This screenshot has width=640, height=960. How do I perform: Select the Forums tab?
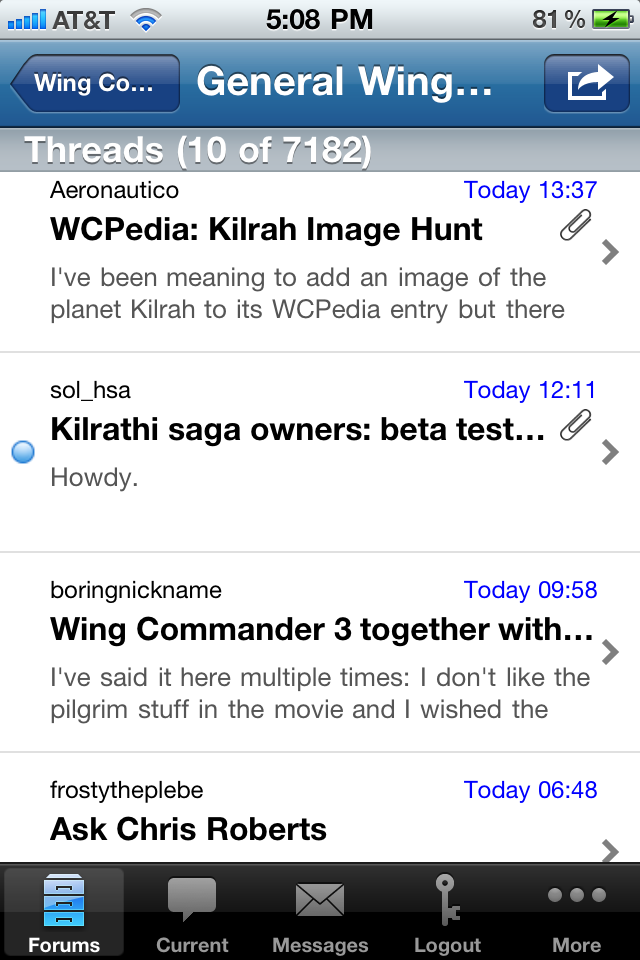pos(64,912)
